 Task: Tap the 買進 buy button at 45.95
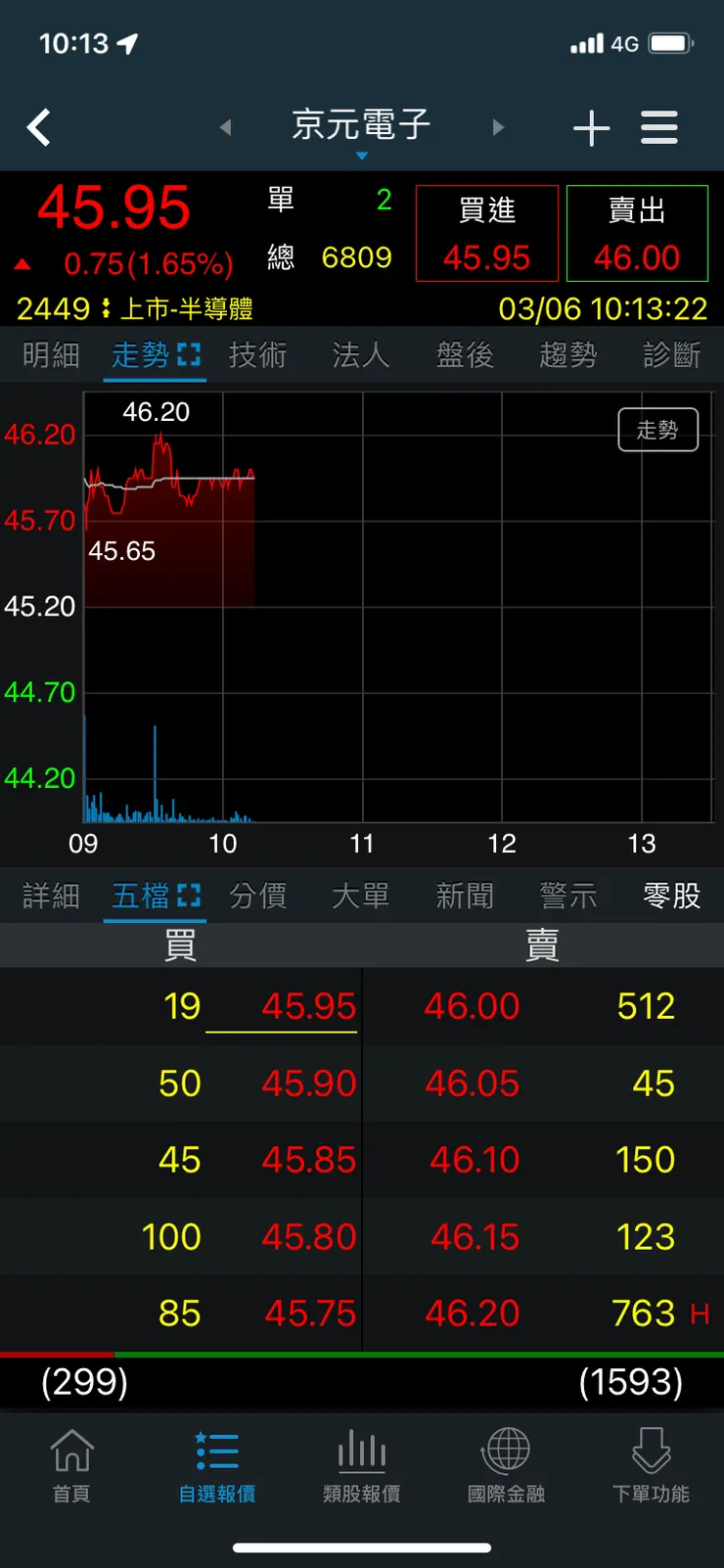[x=486, y=233]
